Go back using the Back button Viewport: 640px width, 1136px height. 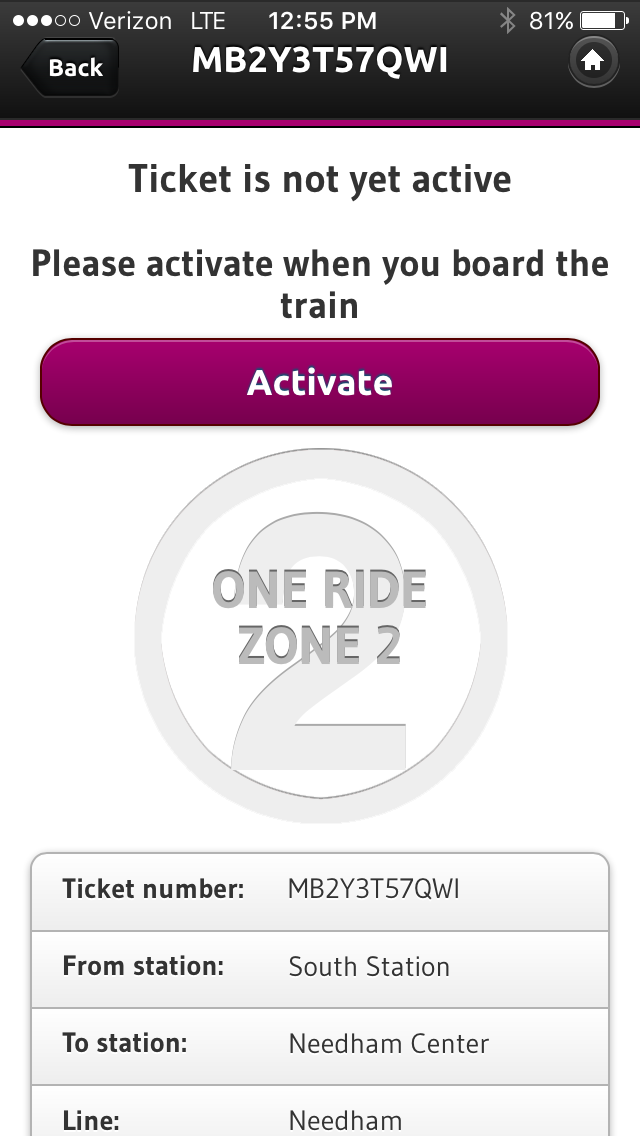[70, 68]
